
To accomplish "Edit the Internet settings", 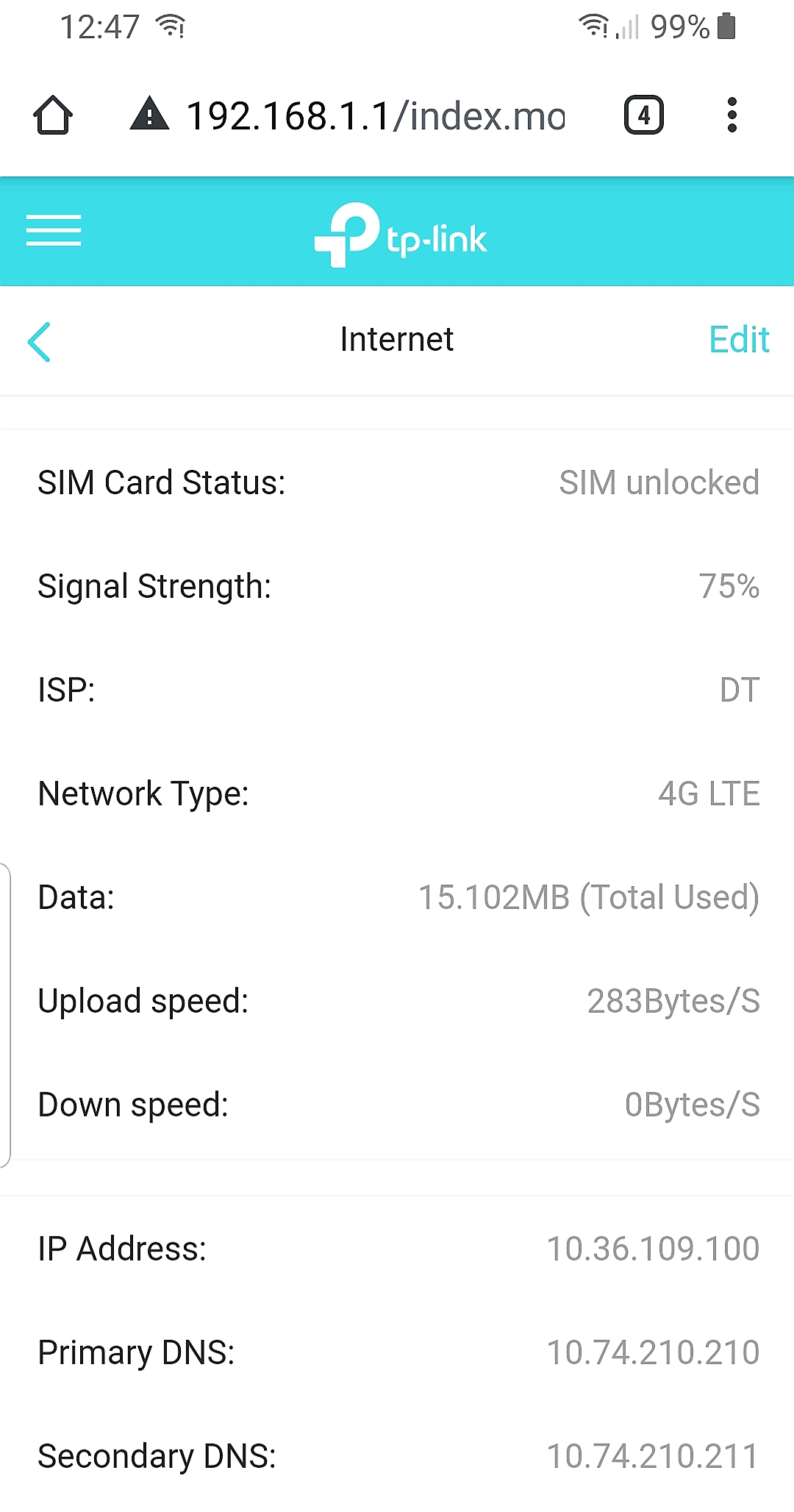I will 739,340.
